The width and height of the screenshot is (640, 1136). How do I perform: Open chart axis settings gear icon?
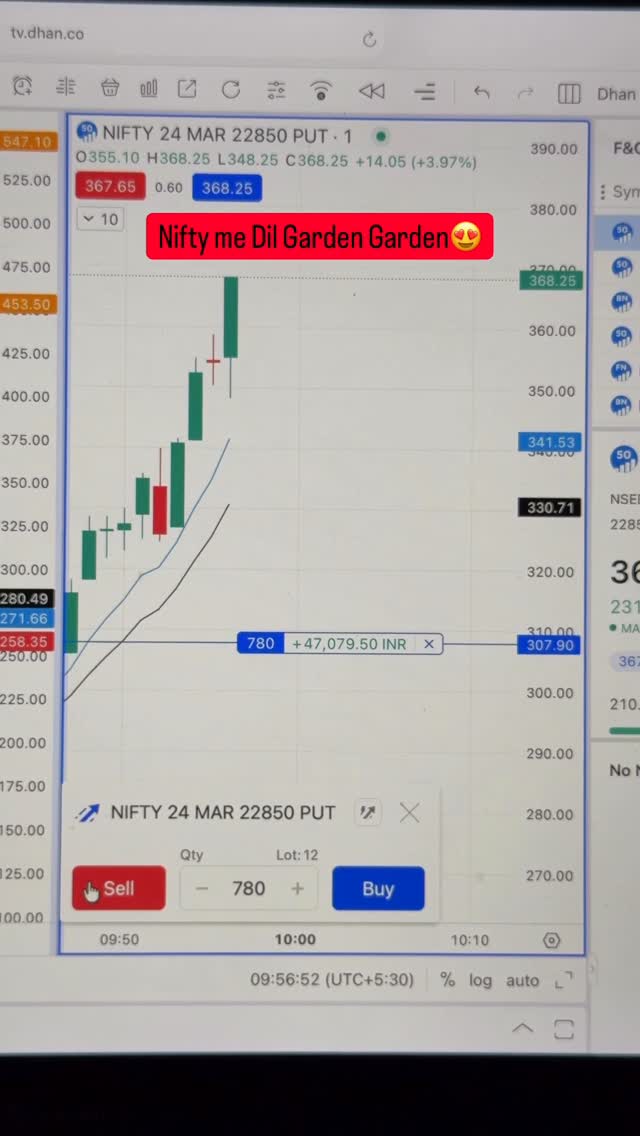click(551, 940)
